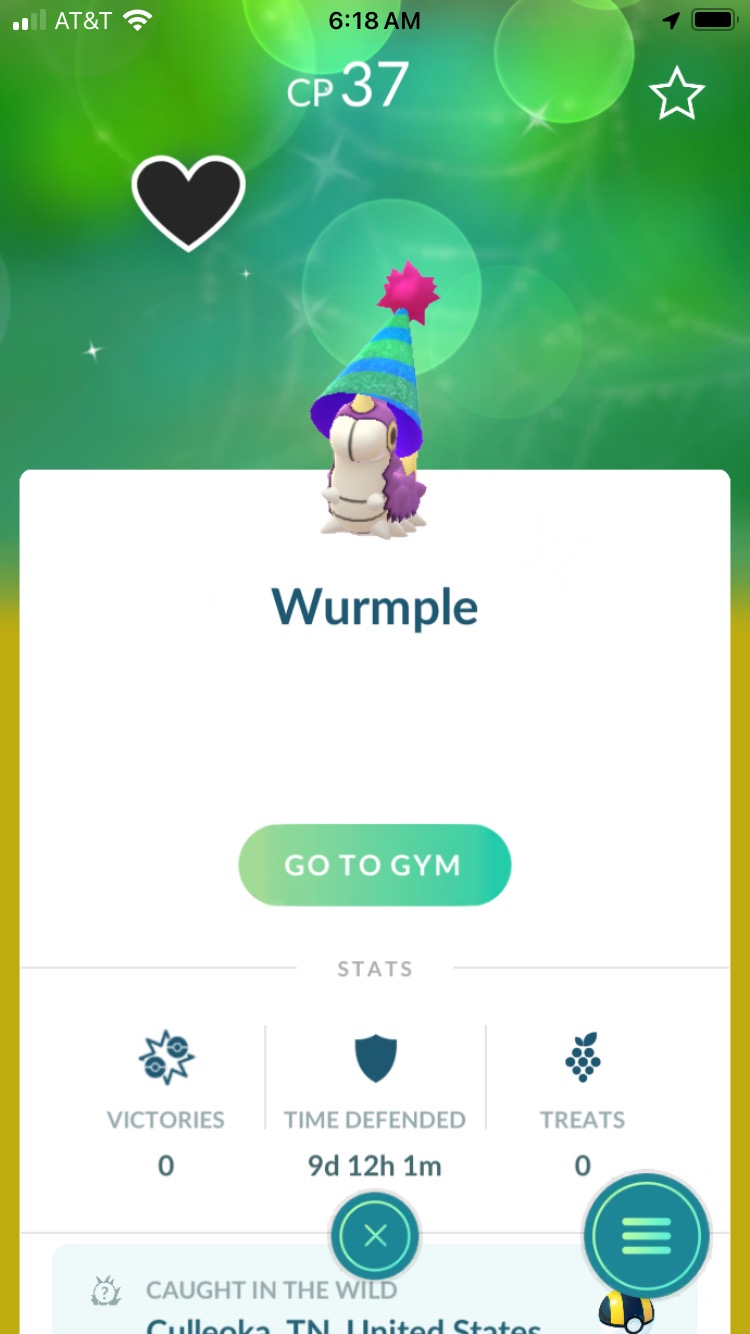Tap the Go To Gym button
The height and width of the screenshot is (1334, 750).
[374, 865]
